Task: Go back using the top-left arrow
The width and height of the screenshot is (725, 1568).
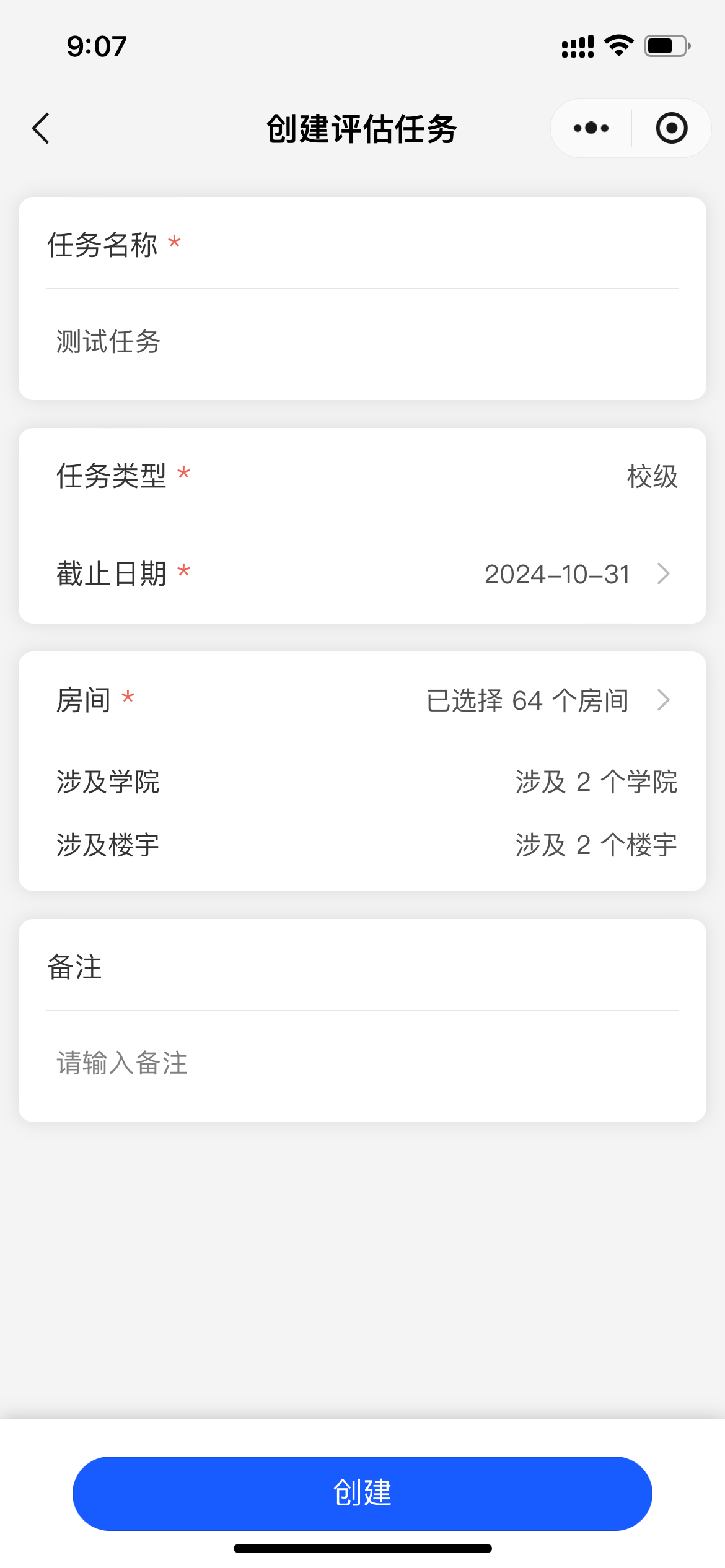Action: point(41,128)
